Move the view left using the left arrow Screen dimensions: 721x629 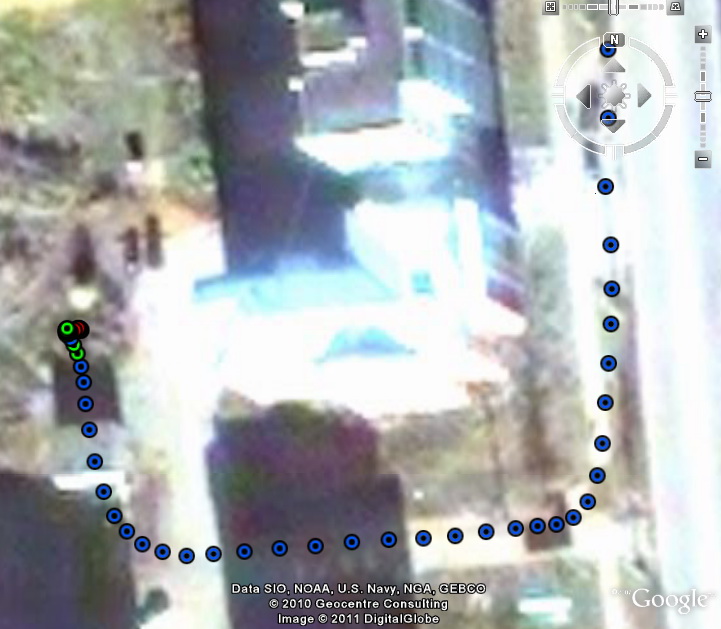(585, 96)
